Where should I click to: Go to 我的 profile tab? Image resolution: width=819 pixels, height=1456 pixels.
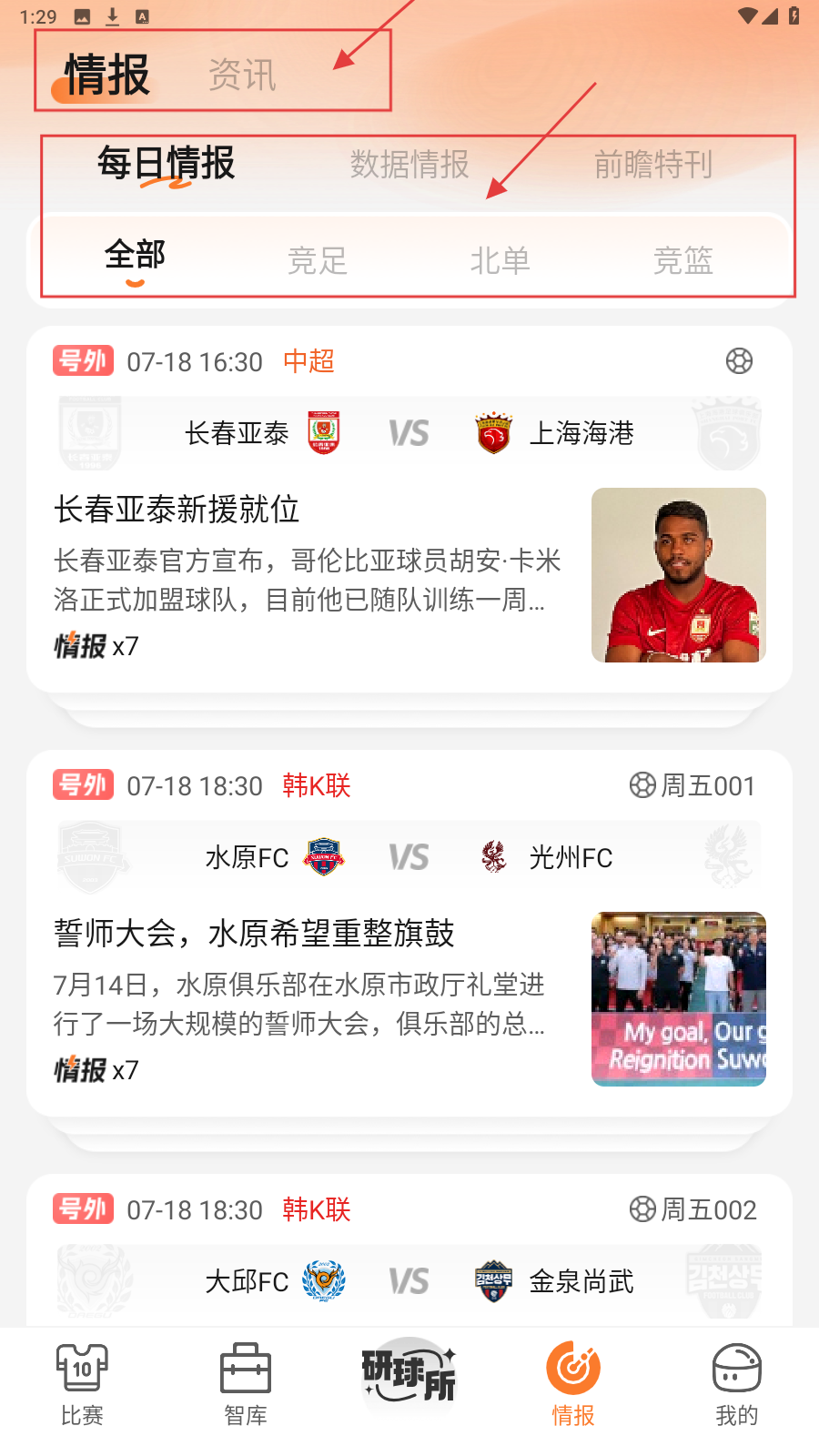click(736, 1385)
